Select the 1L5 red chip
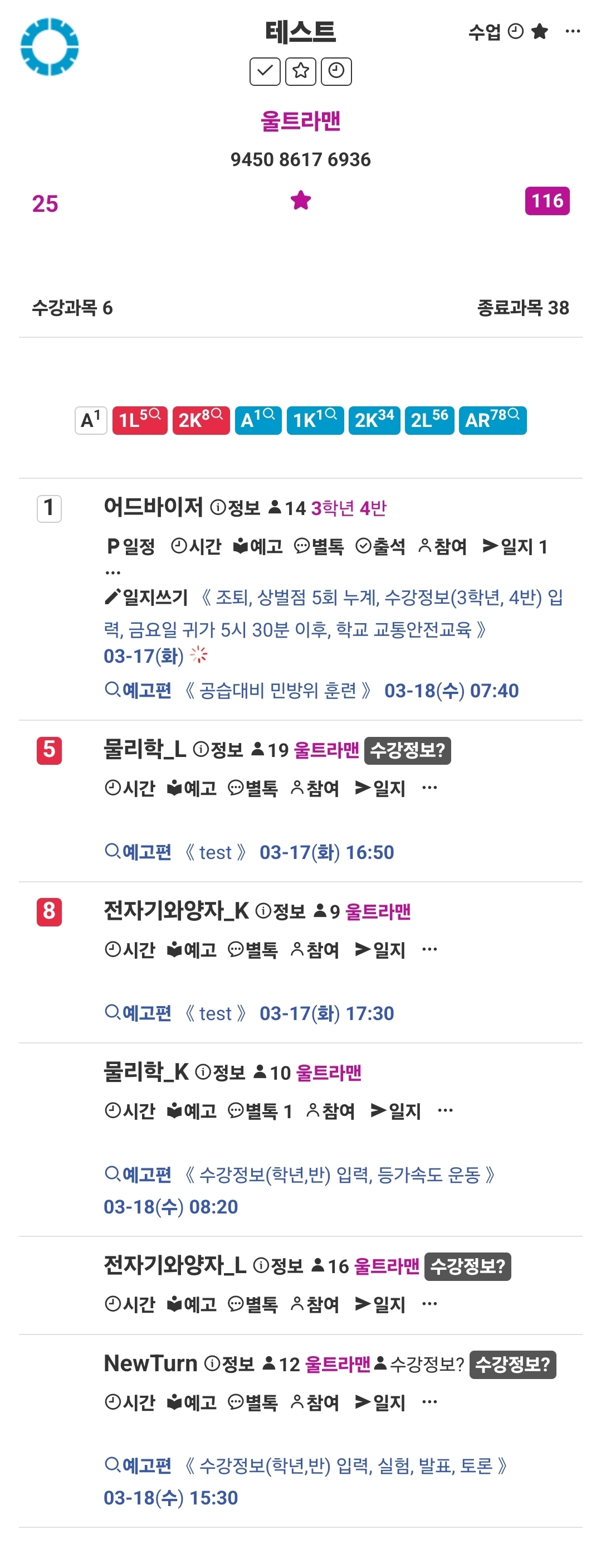Image resolution: width=601 pixels, height=1568 pixels. tap(139, 420)
